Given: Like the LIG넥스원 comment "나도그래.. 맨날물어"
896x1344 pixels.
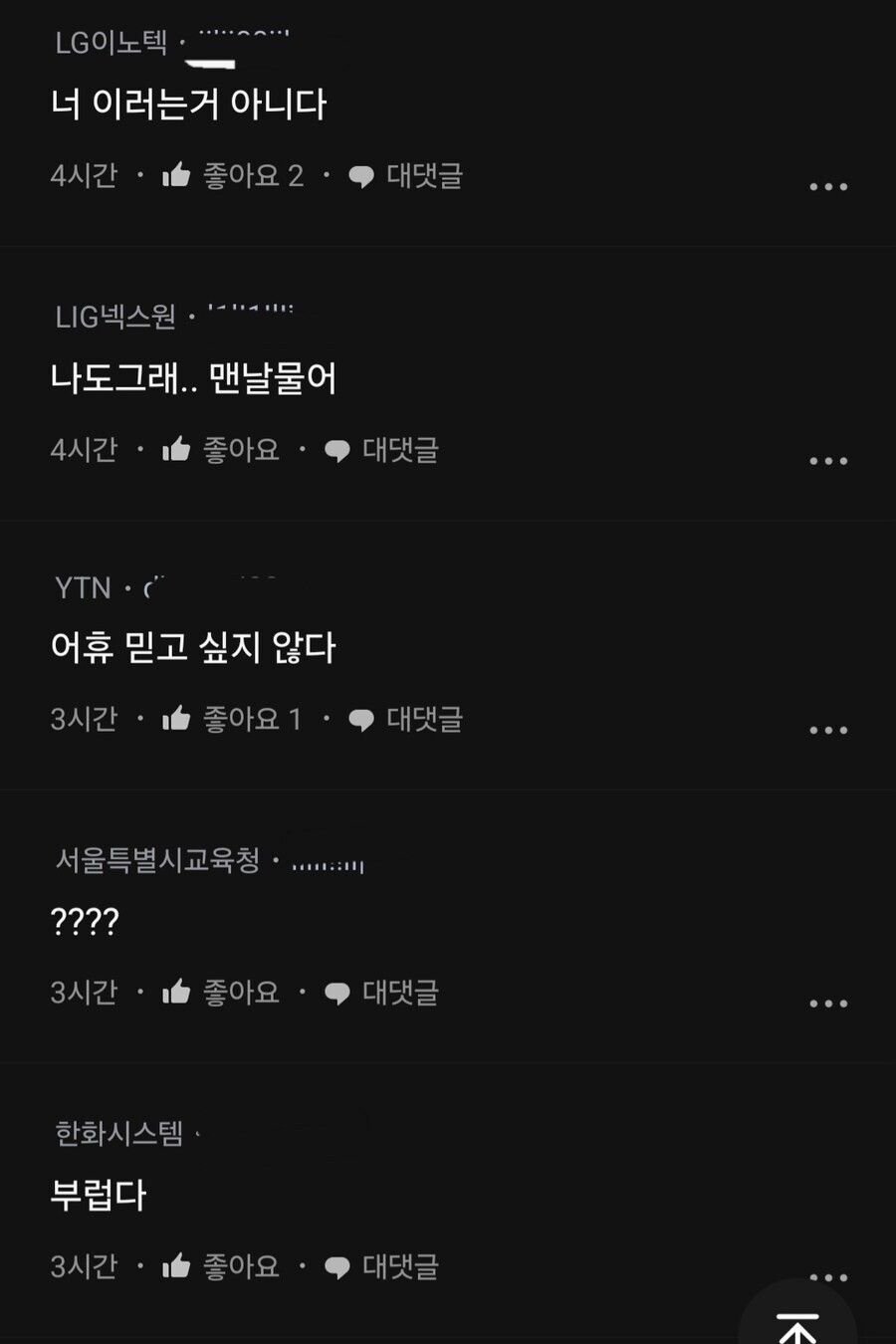Looking at the screenshot, I should tap(175, 449).
